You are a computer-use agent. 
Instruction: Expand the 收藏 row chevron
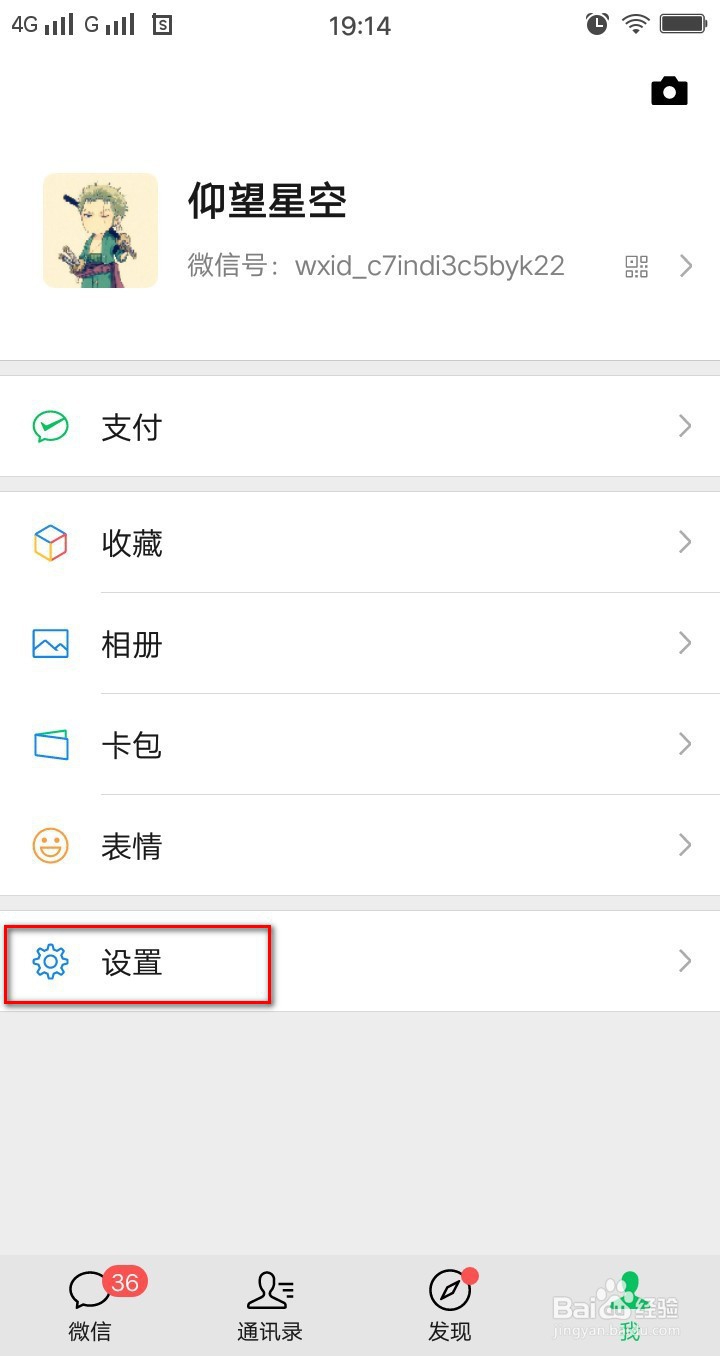[x=686, y=543]
